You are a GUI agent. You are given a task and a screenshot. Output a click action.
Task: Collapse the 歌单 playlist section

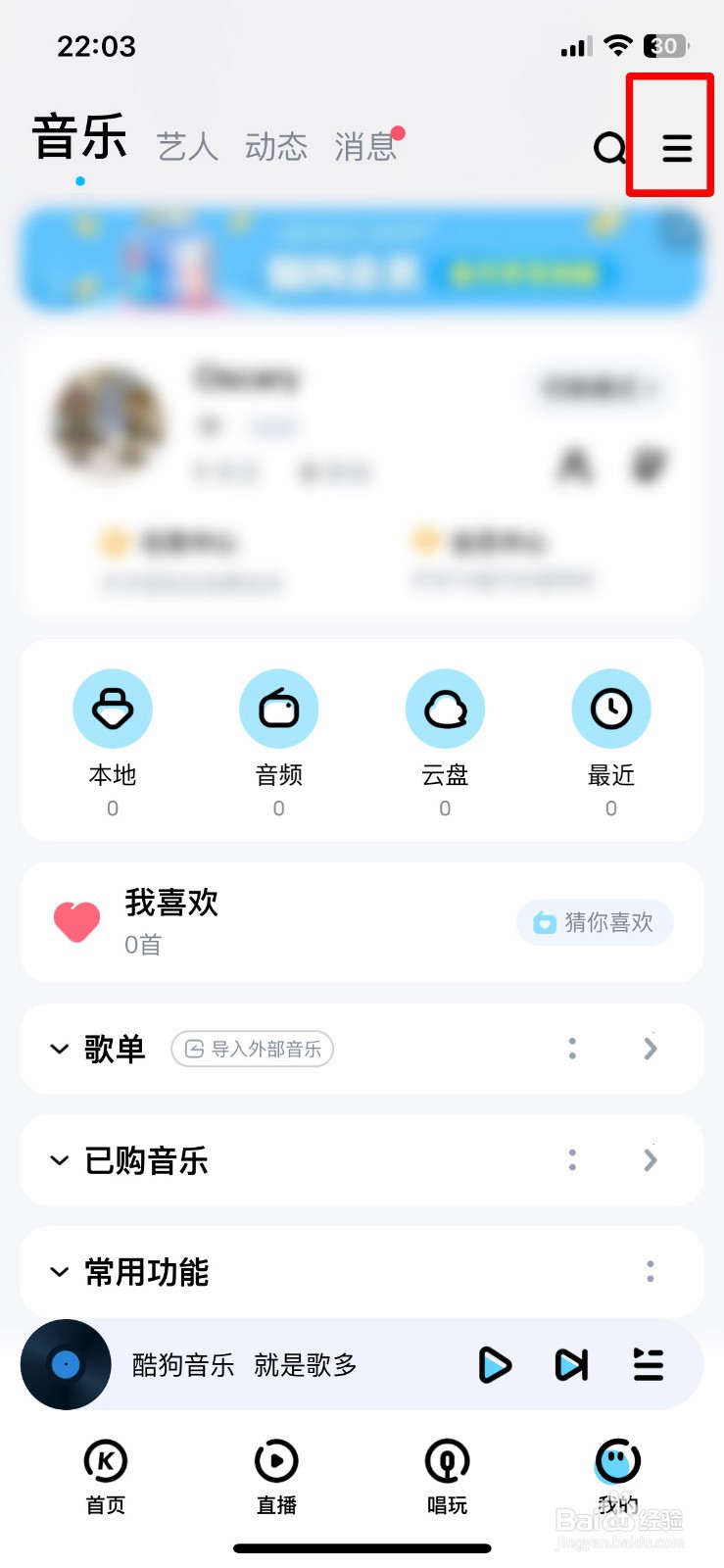[x=59, y=1049]
